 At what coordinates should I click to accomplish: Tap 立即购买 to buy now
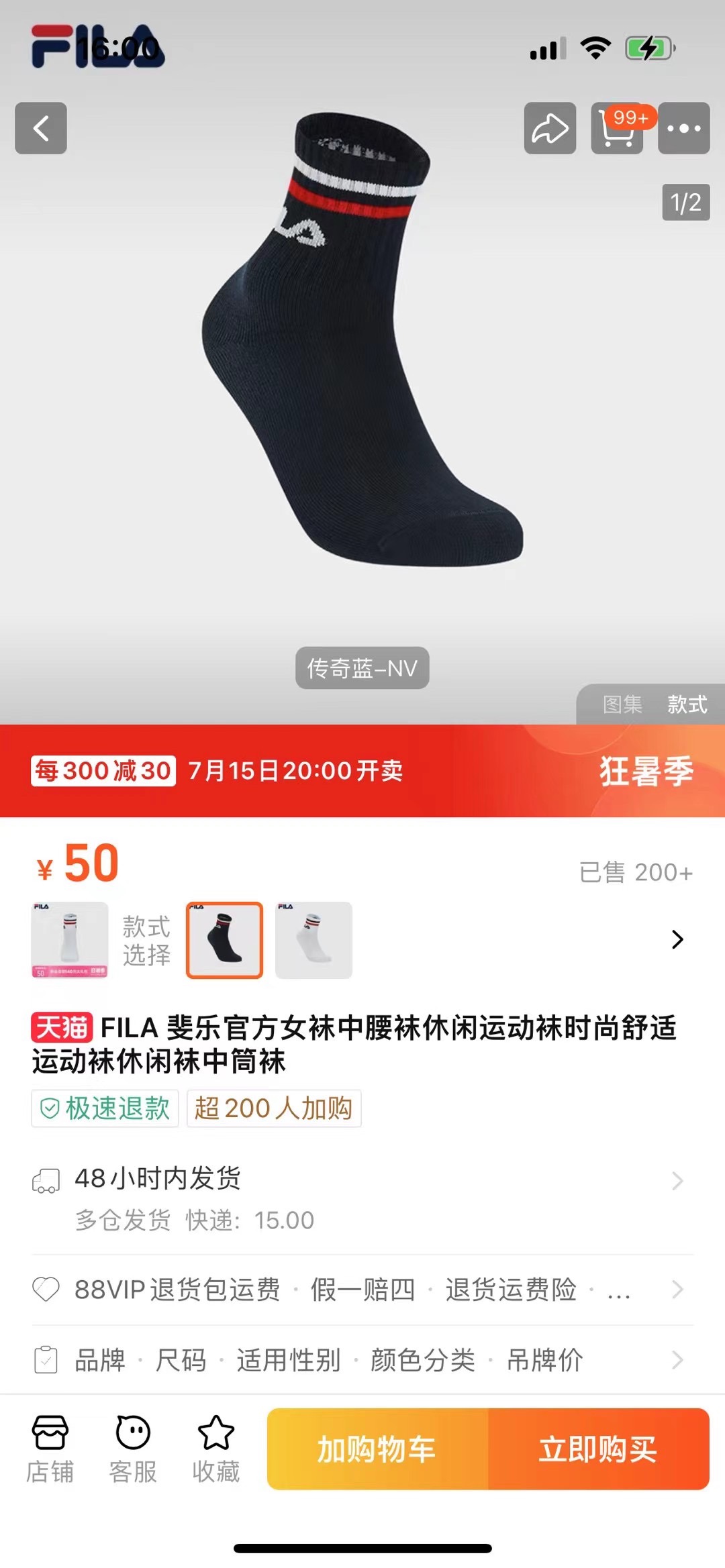[x=598, y=1449]
